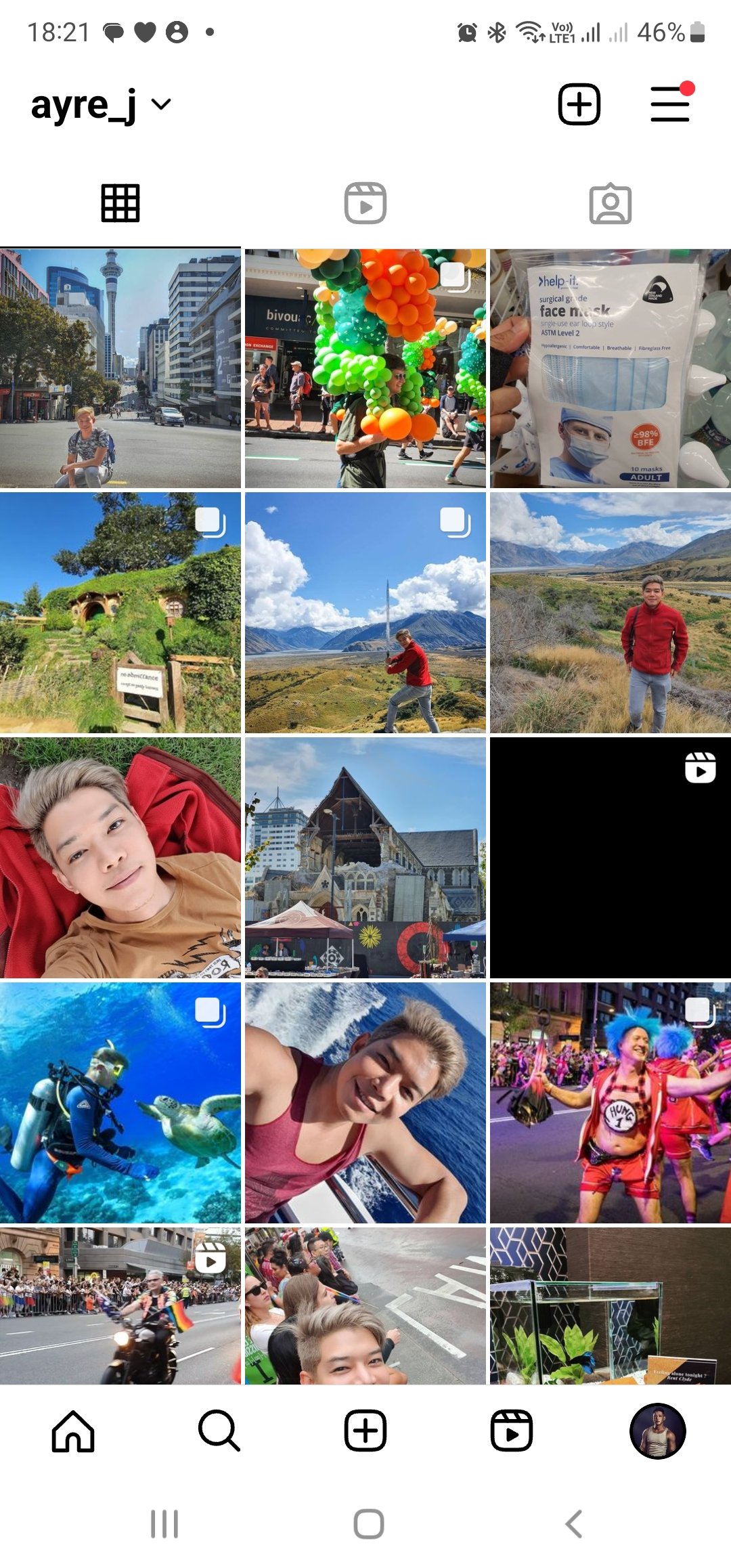Image resolution: width=731 pixels, height=1568 pixels.
Task: Switch to the tagged photos tab
Action: click(610, 203)
